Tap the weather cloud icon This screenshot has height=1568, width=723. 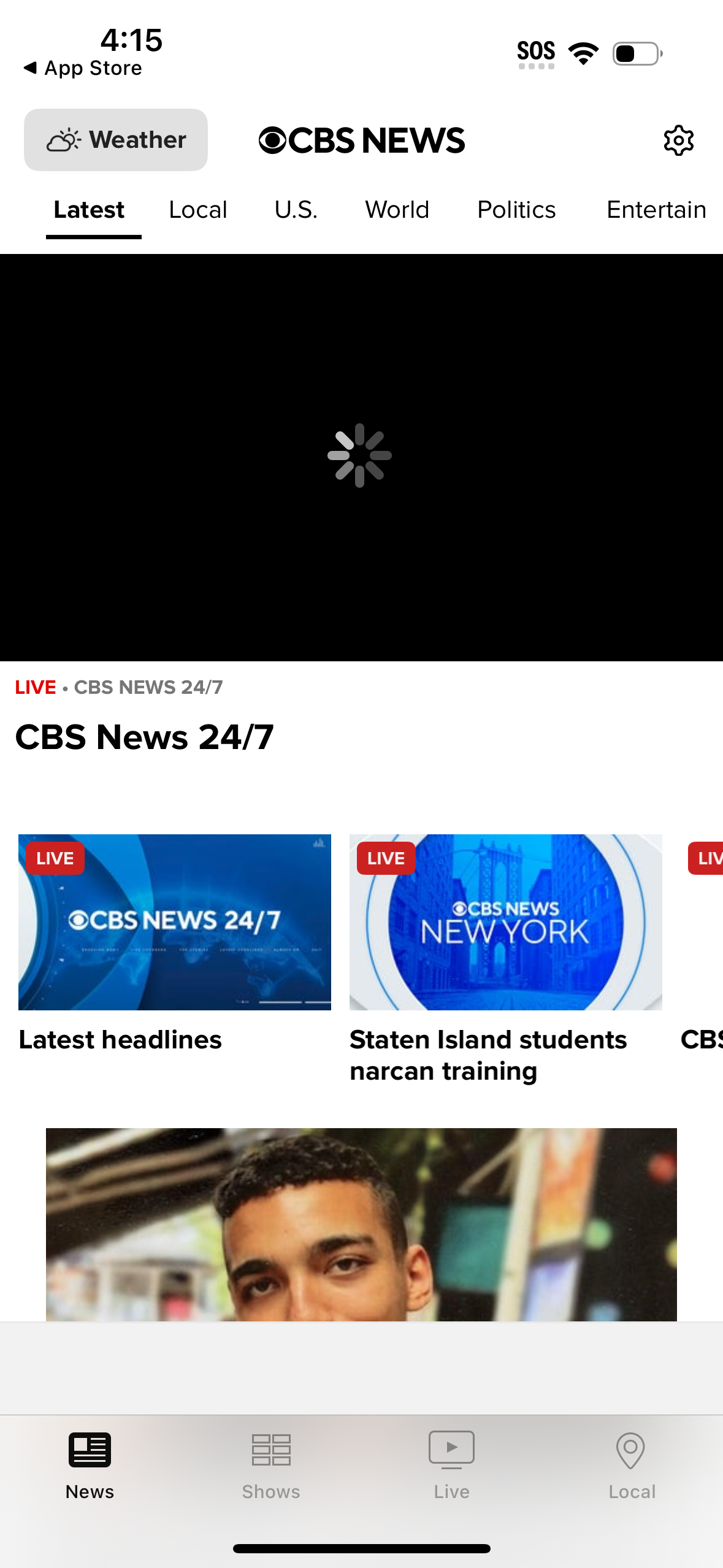[x=63, y=139]
